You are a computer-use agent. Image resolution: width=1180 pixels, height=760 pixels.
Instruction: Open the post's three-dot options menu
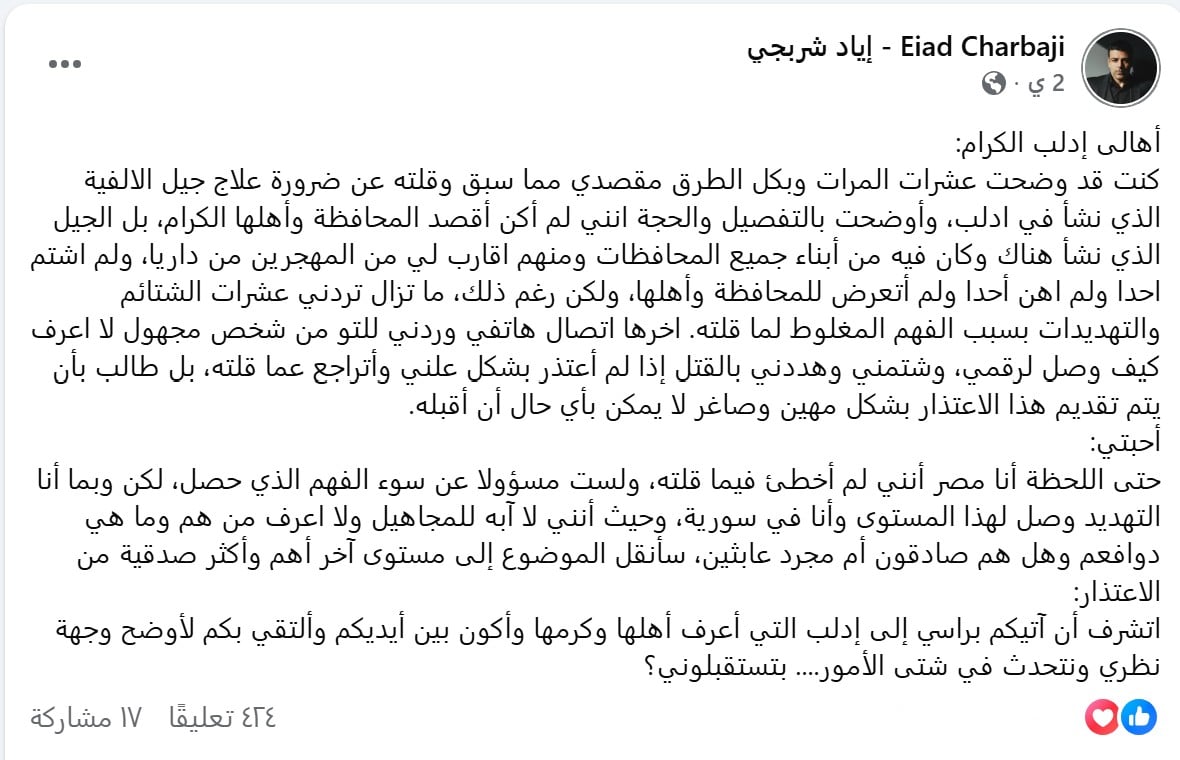pos(65,64)
